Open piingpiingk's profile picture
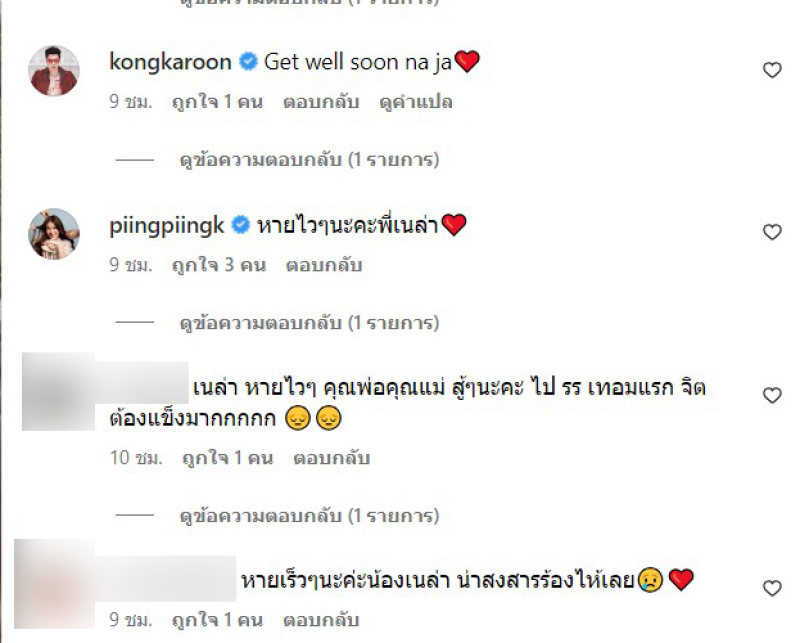 54,234
